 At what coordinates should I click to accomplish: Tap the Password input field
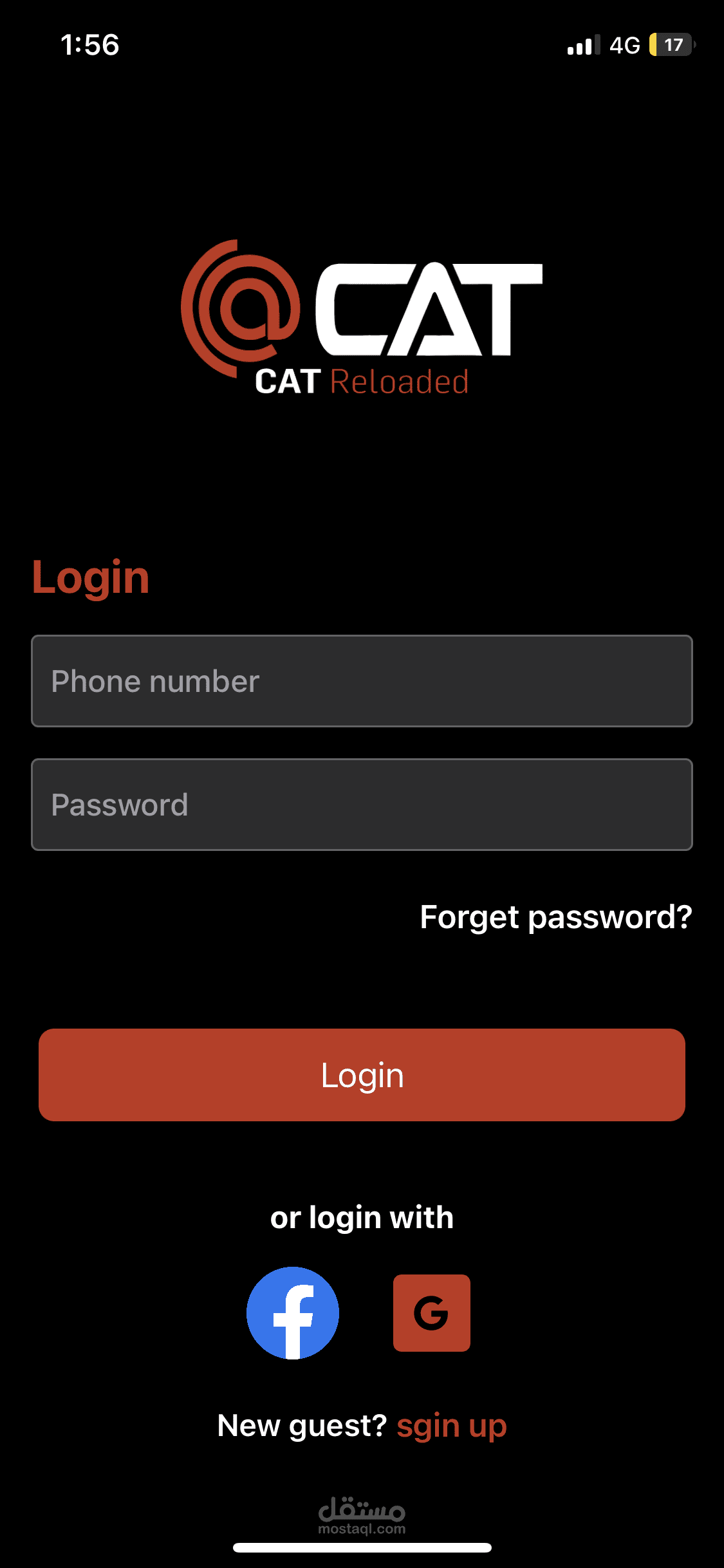click(x=362, y=805)
